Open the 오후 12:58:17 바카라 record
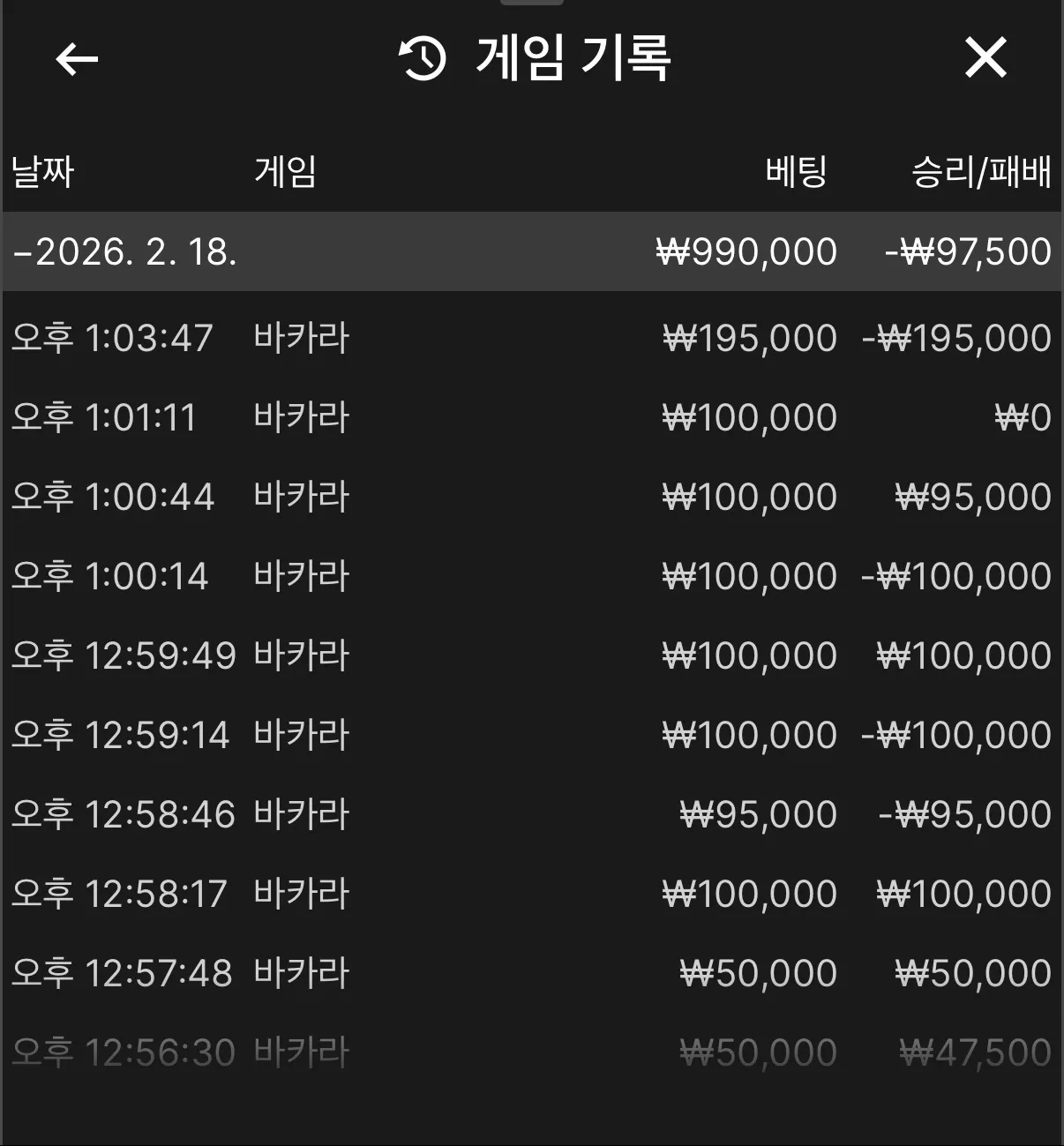1064x1146 pixels. click(532, 894)
